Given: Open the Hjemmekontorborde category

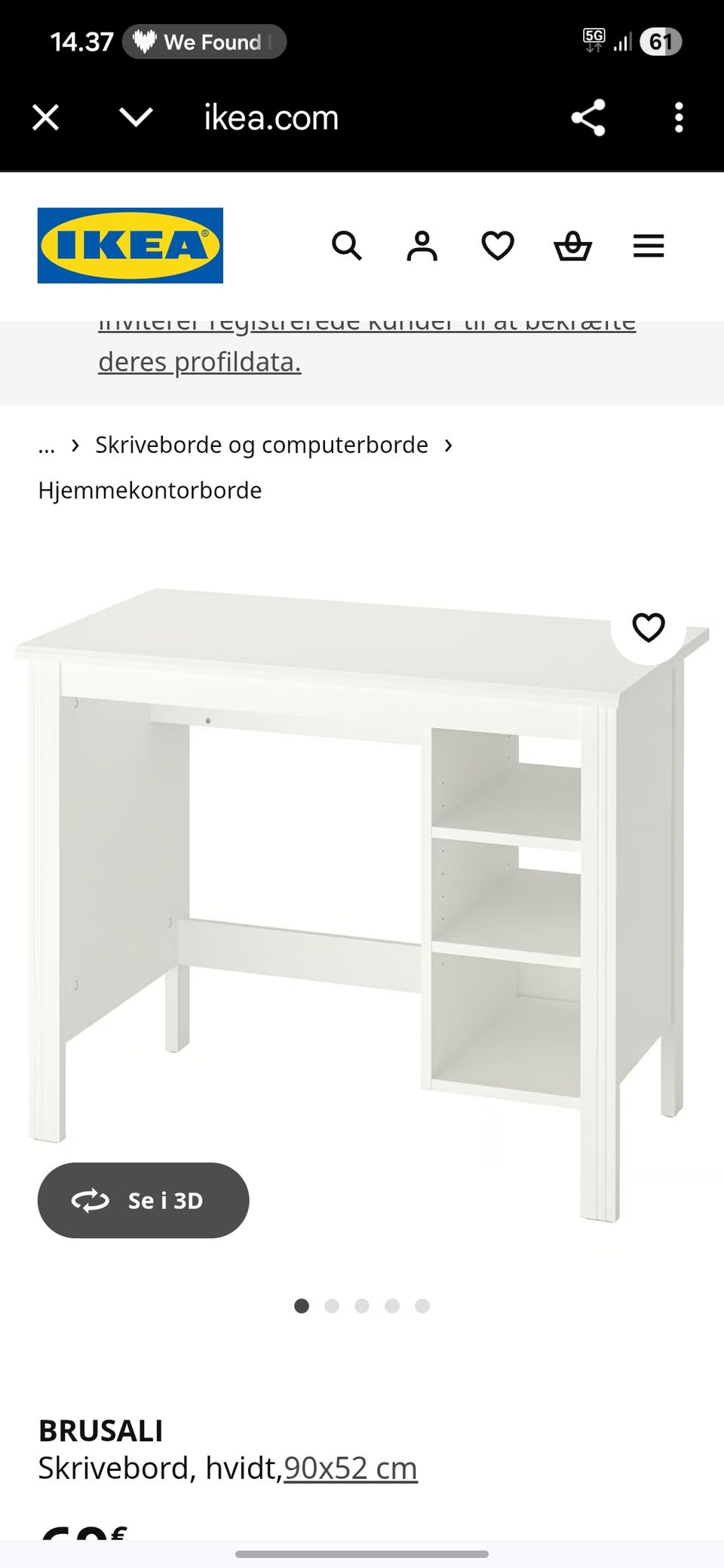Looking at the screenshot, I should [150, 489].
